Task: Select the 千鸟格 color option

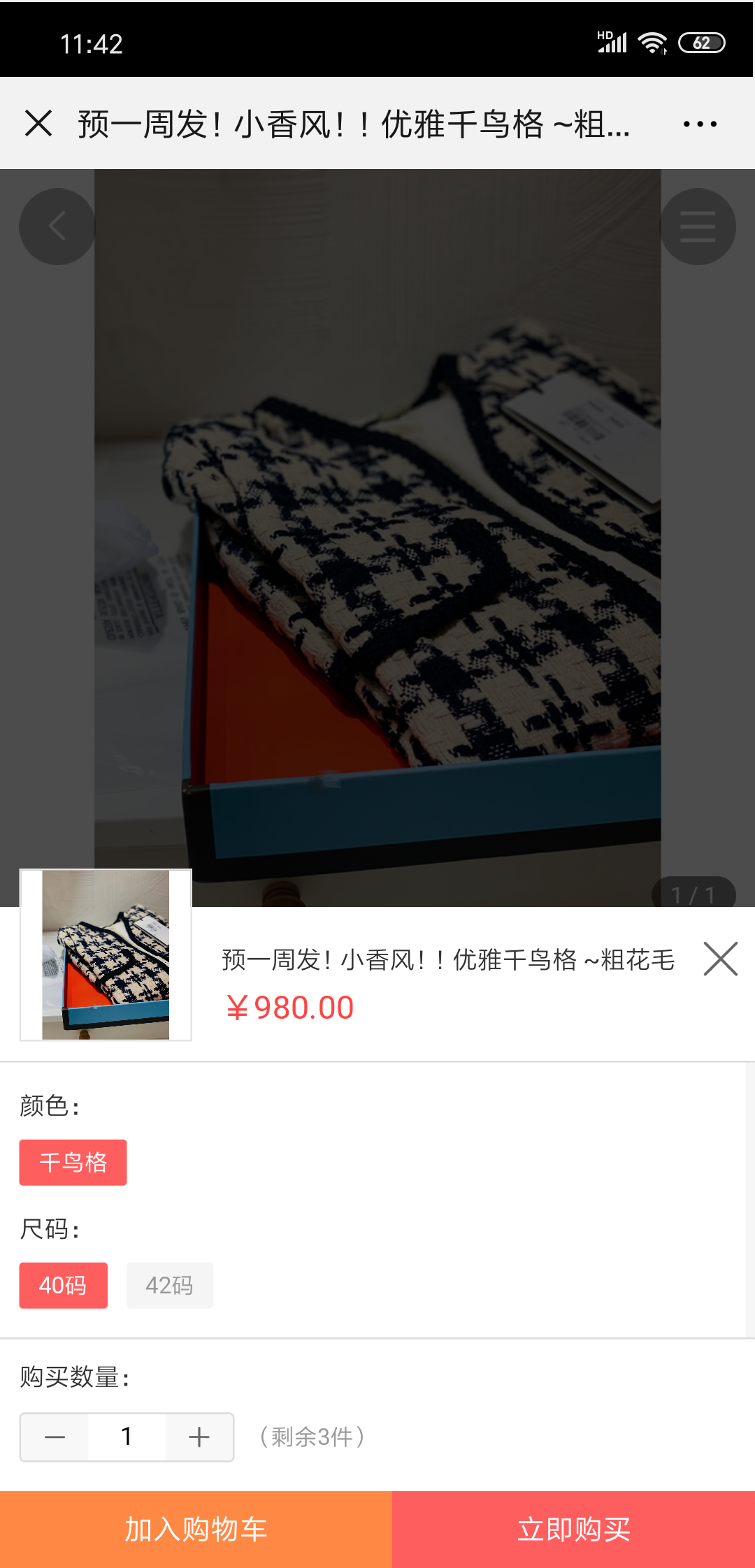Action: click(x=73, y=1162)
